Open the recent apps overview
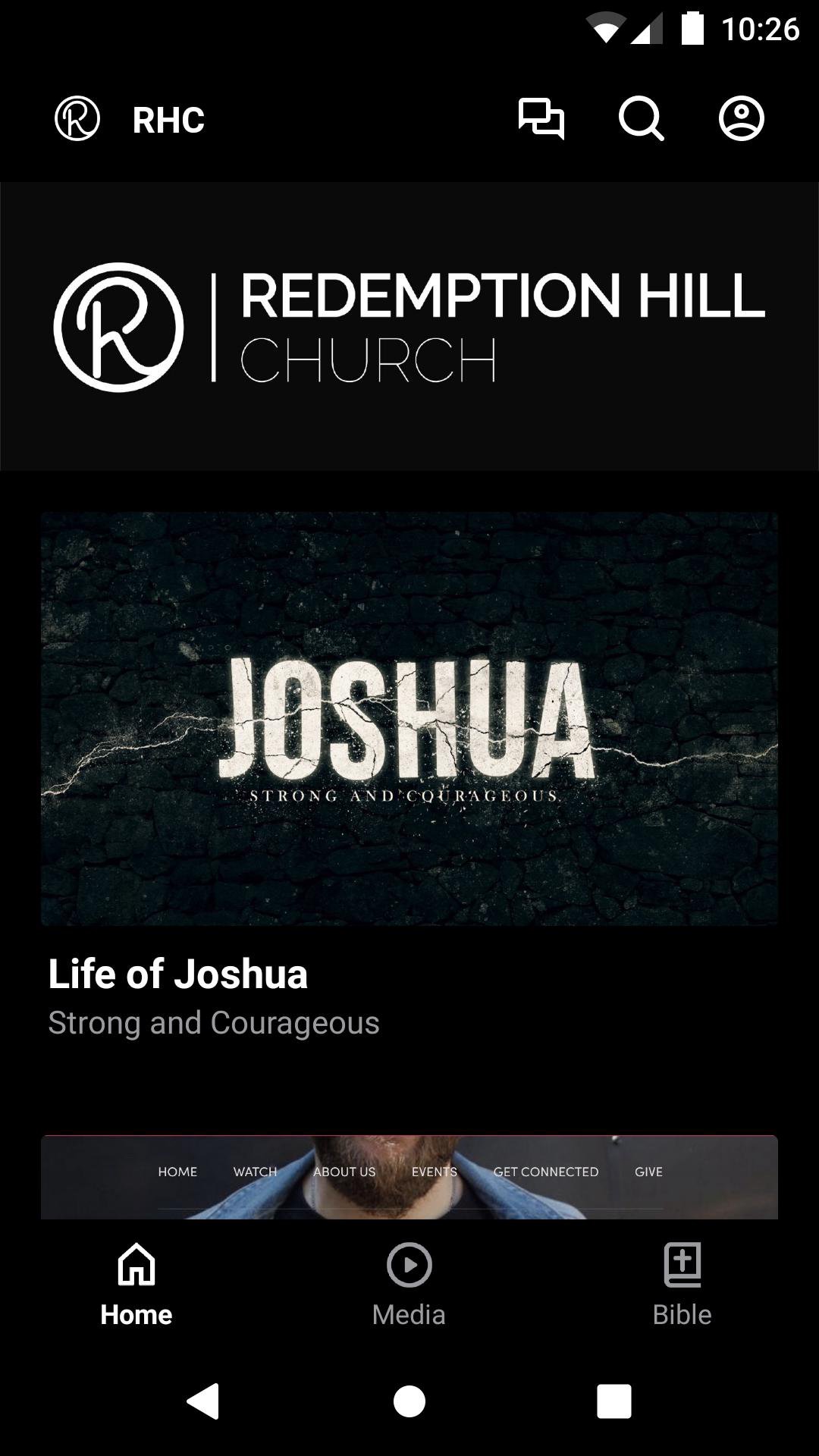 tap(613, 1401)
